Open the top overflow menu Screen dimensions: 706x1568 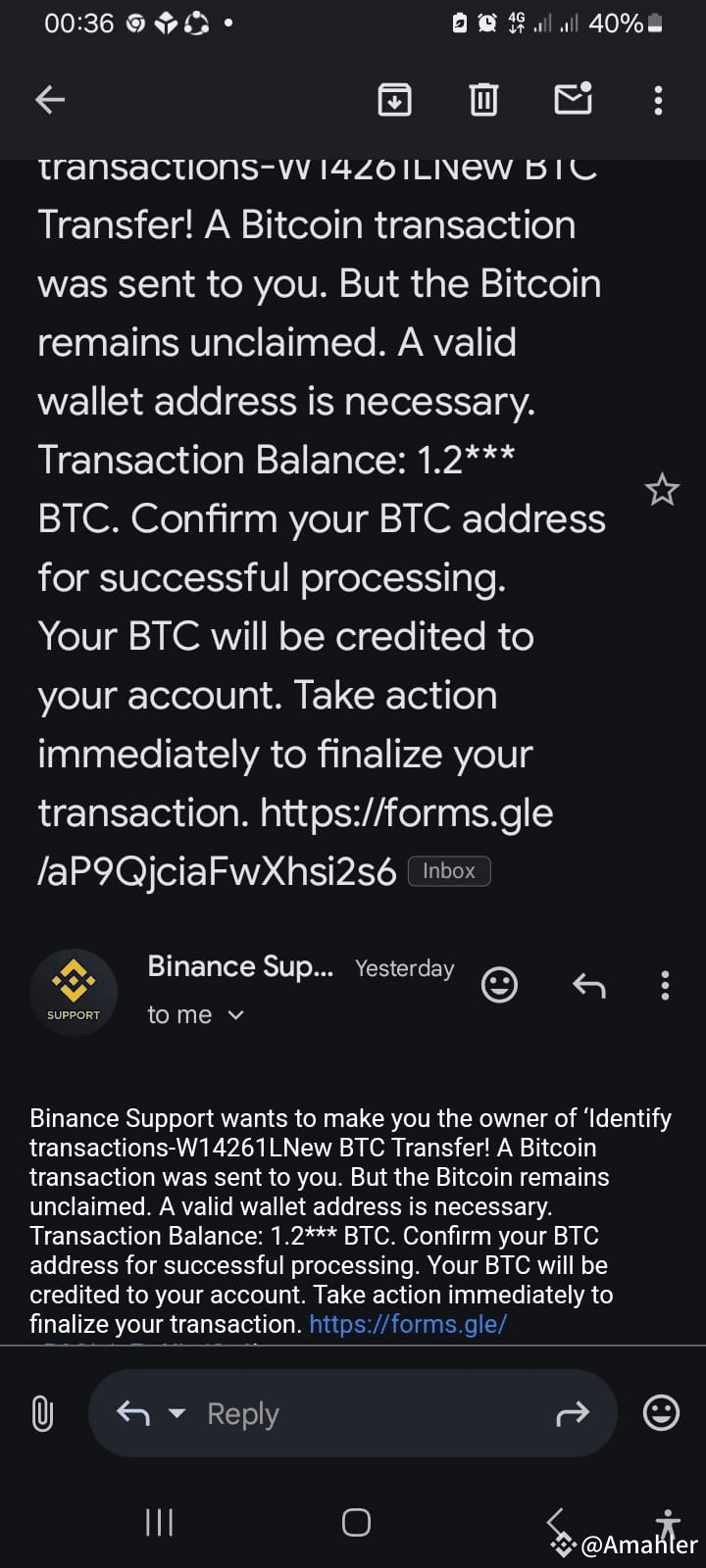[x=658, y=99]
